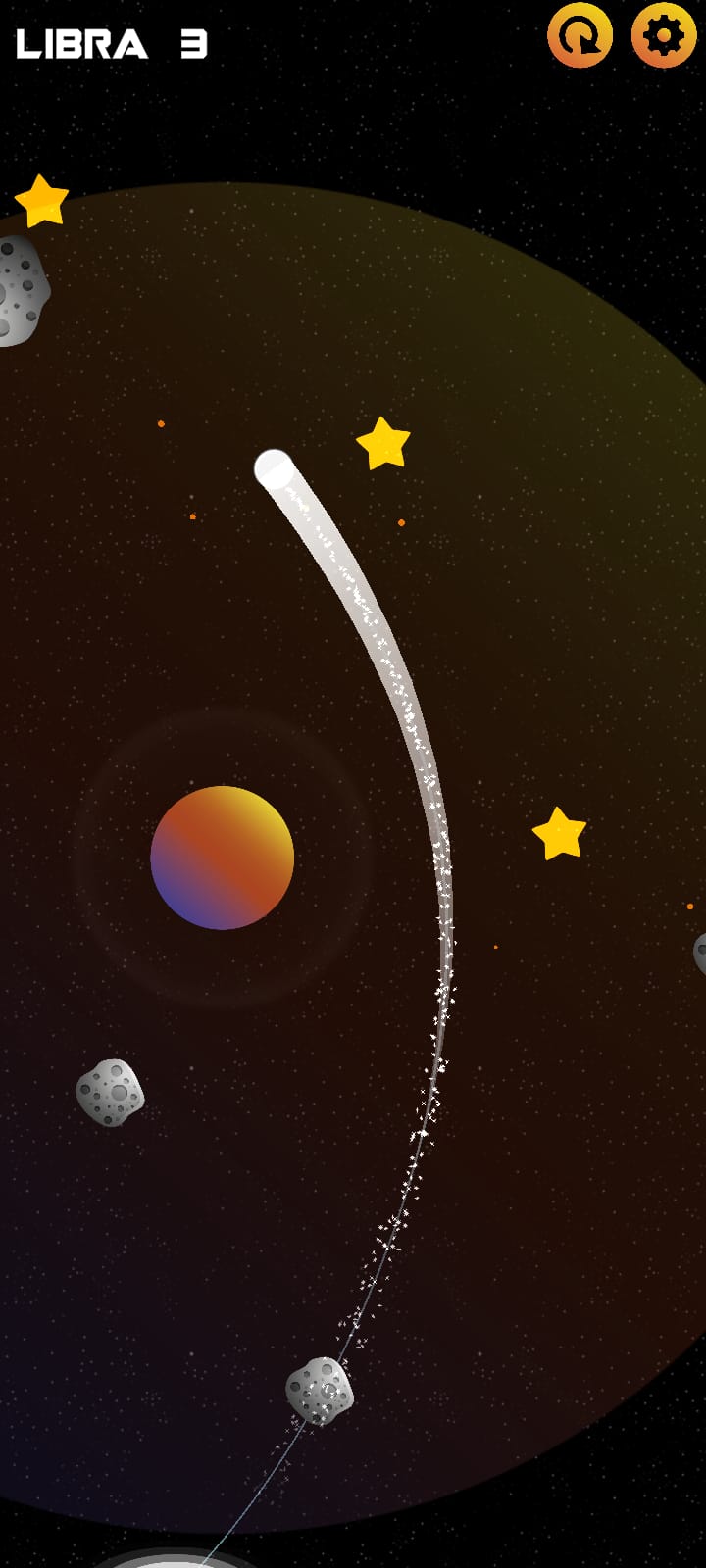706x1568 pixels.
Task: Restart the level with the replay icon
Action: (x=580, y=36)
